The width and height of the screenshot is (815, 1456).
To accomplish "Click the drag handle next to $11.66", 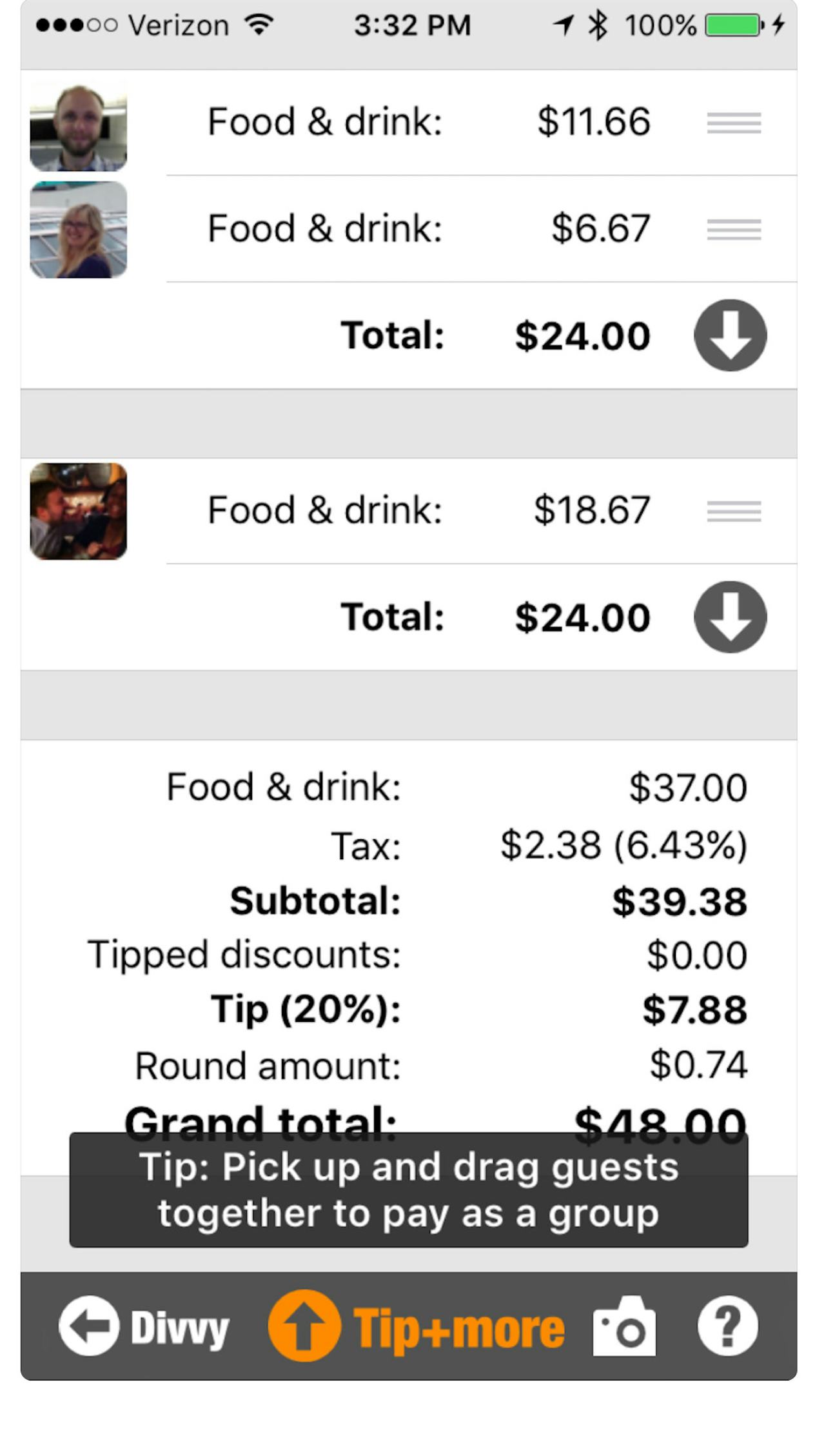I will [x=733, y=123].
